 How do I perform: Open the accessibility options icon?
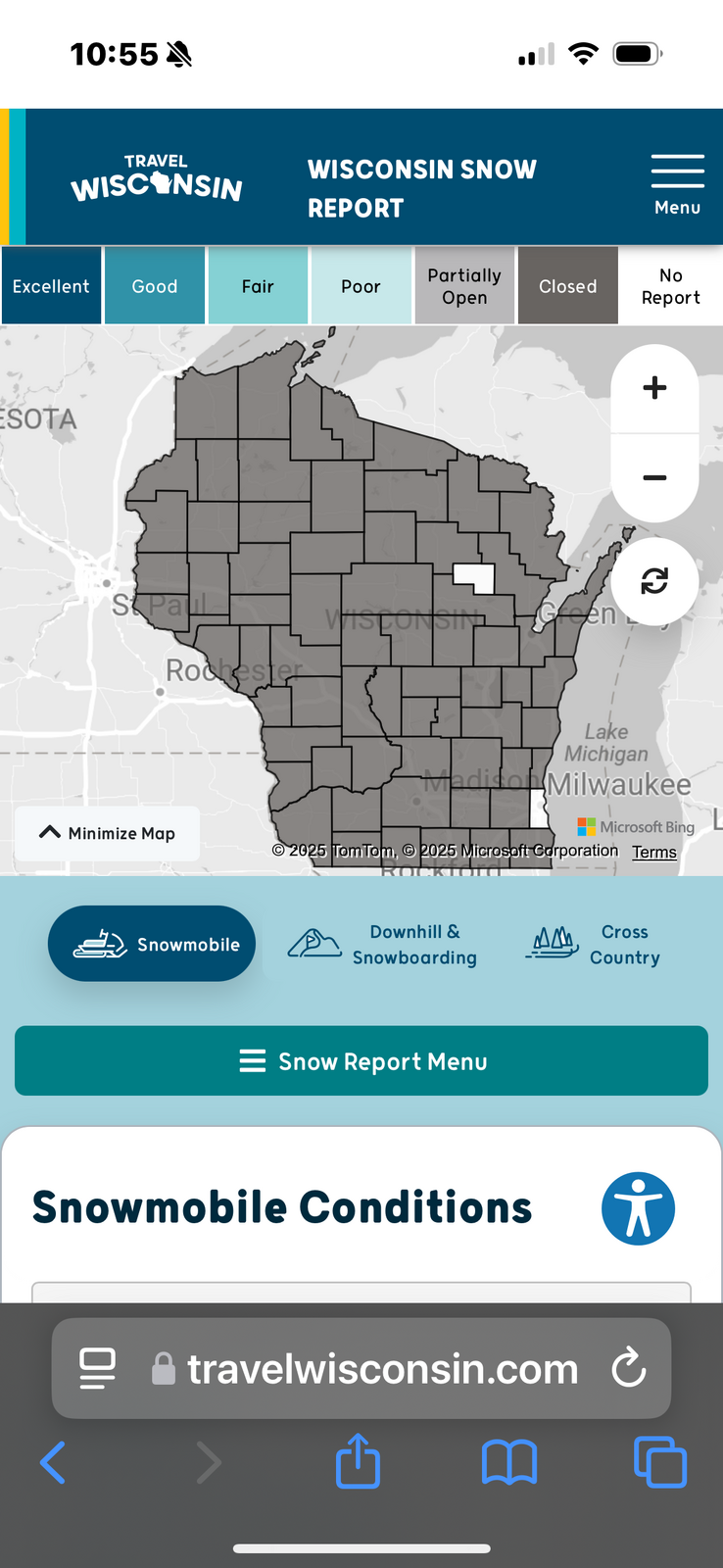point(638,1208)
